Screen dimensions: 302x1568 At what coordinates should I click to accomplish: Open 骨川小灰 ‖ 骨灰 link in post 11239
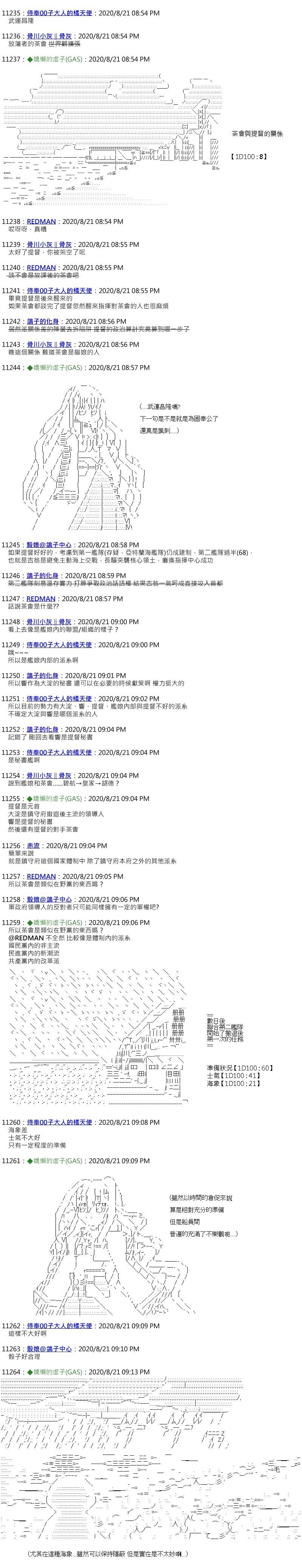pos(49,244)
